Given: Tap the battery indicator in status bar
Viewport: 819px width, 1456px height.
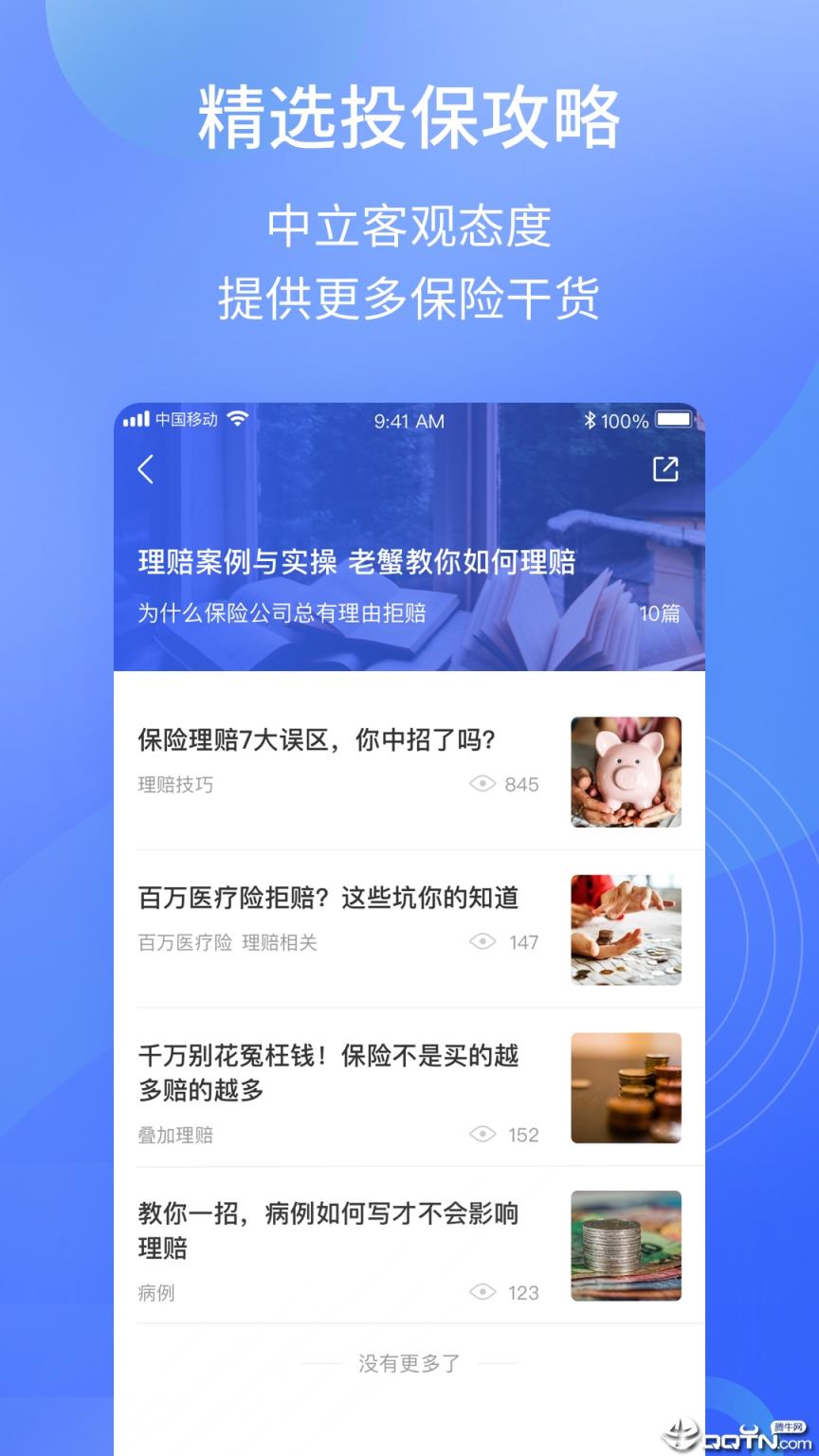Looking at the screenshot, I should (675, 420).
